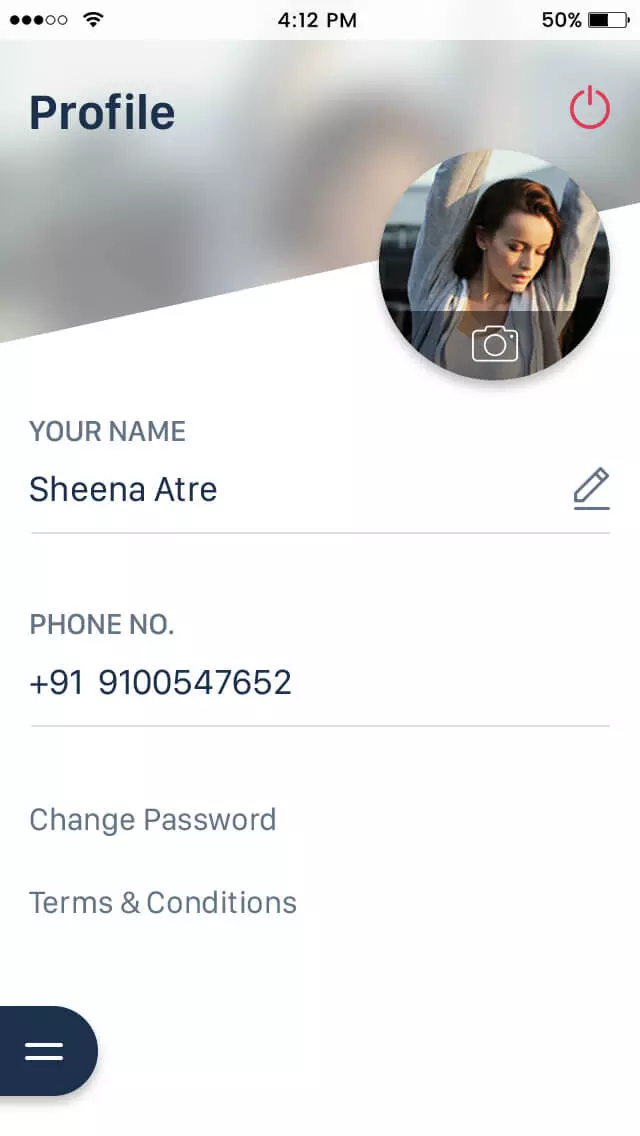Change profile photo via camera icon

point(494,343)
